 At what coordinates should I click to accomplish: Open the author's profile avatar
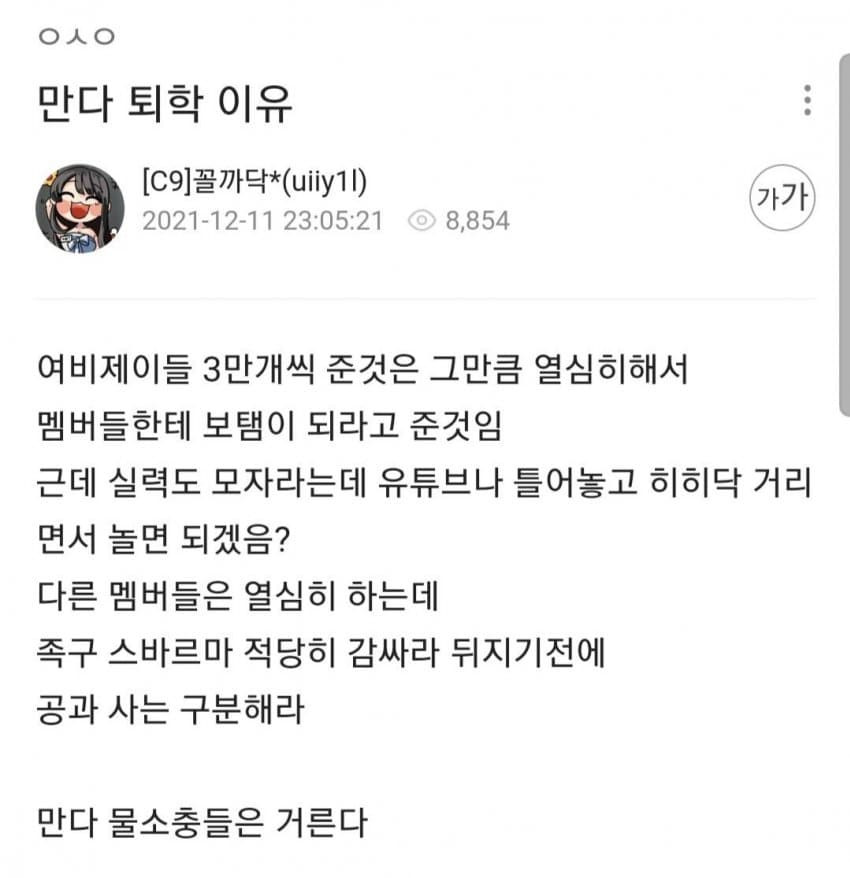[x=80, y=208]
